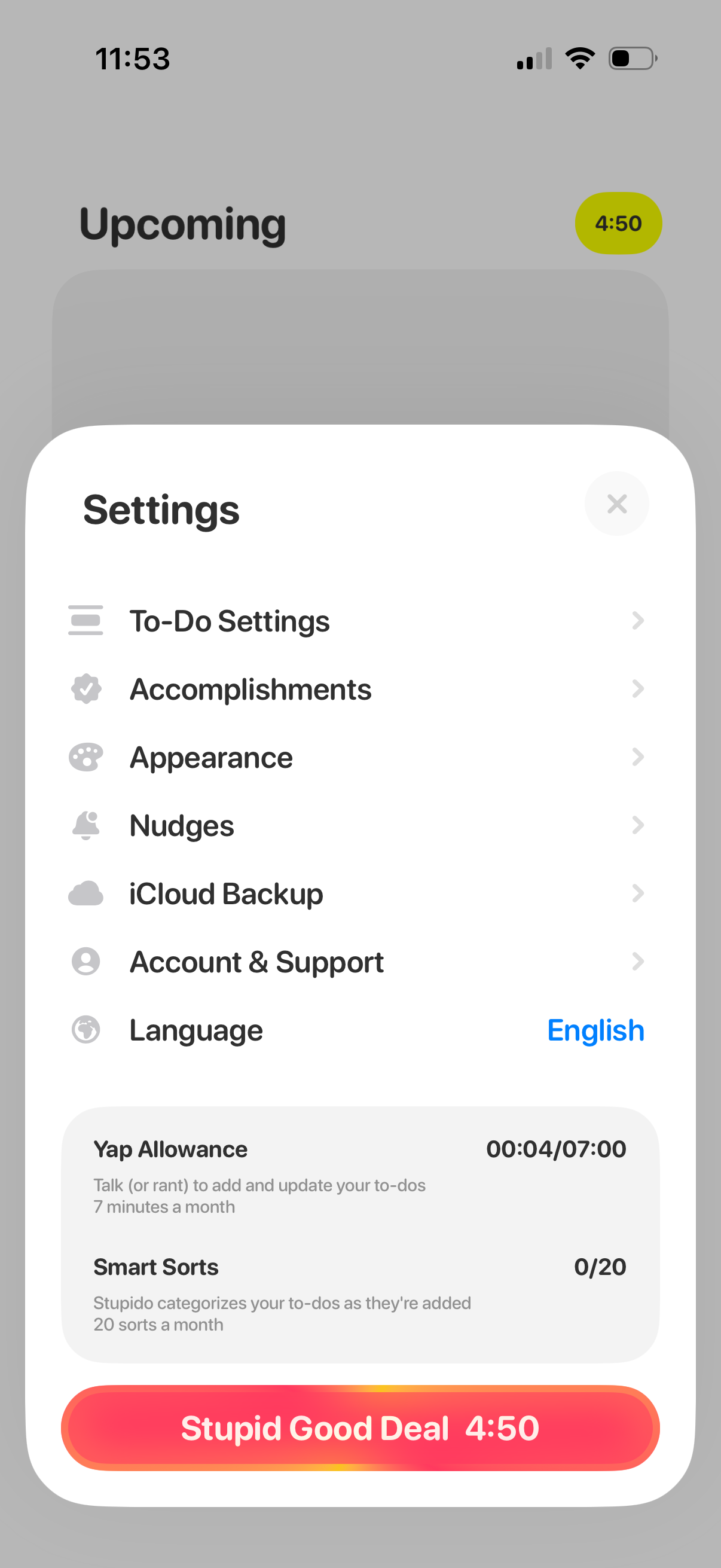Open iCloud Backup settings

click(226, 893)
